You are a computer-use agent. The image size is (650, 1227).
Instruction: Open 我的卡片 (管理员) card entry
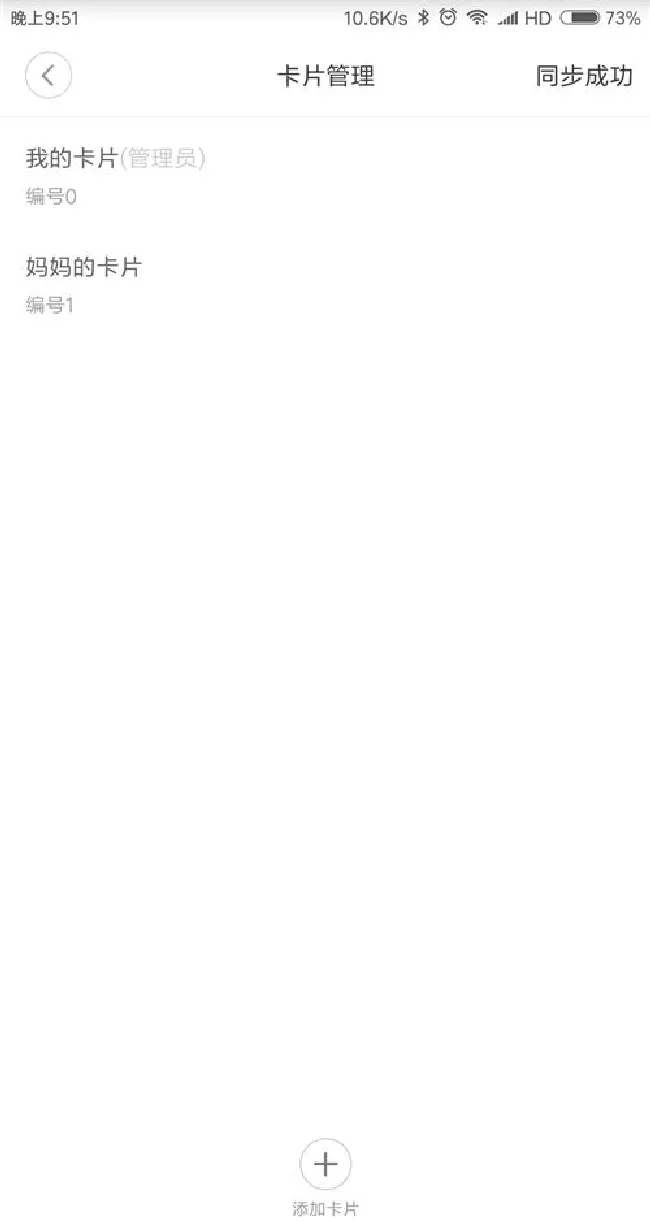[115, 174]
